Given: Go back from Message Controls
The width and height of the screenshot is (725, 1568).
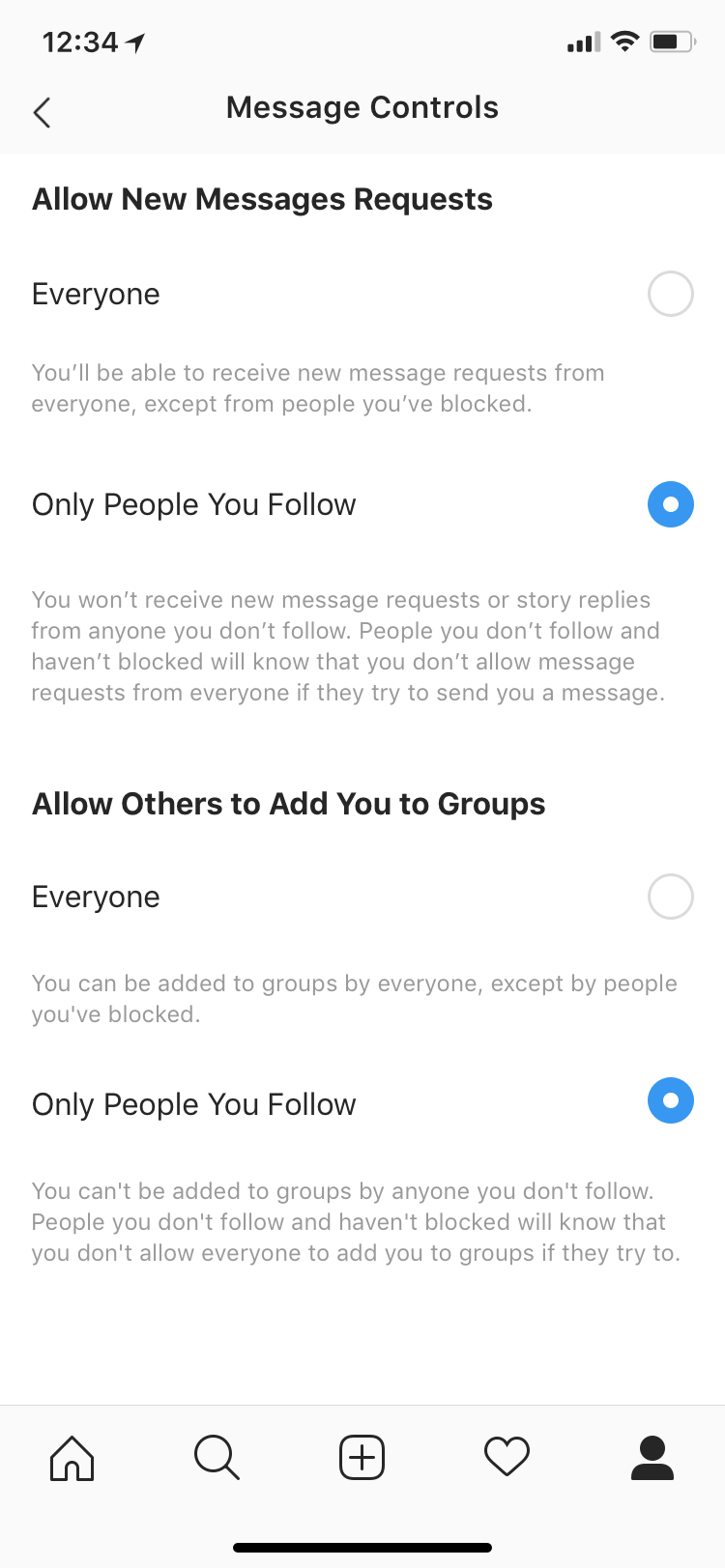Looking at the screenshot, I should pyautogui.click(x=42, y=112).
